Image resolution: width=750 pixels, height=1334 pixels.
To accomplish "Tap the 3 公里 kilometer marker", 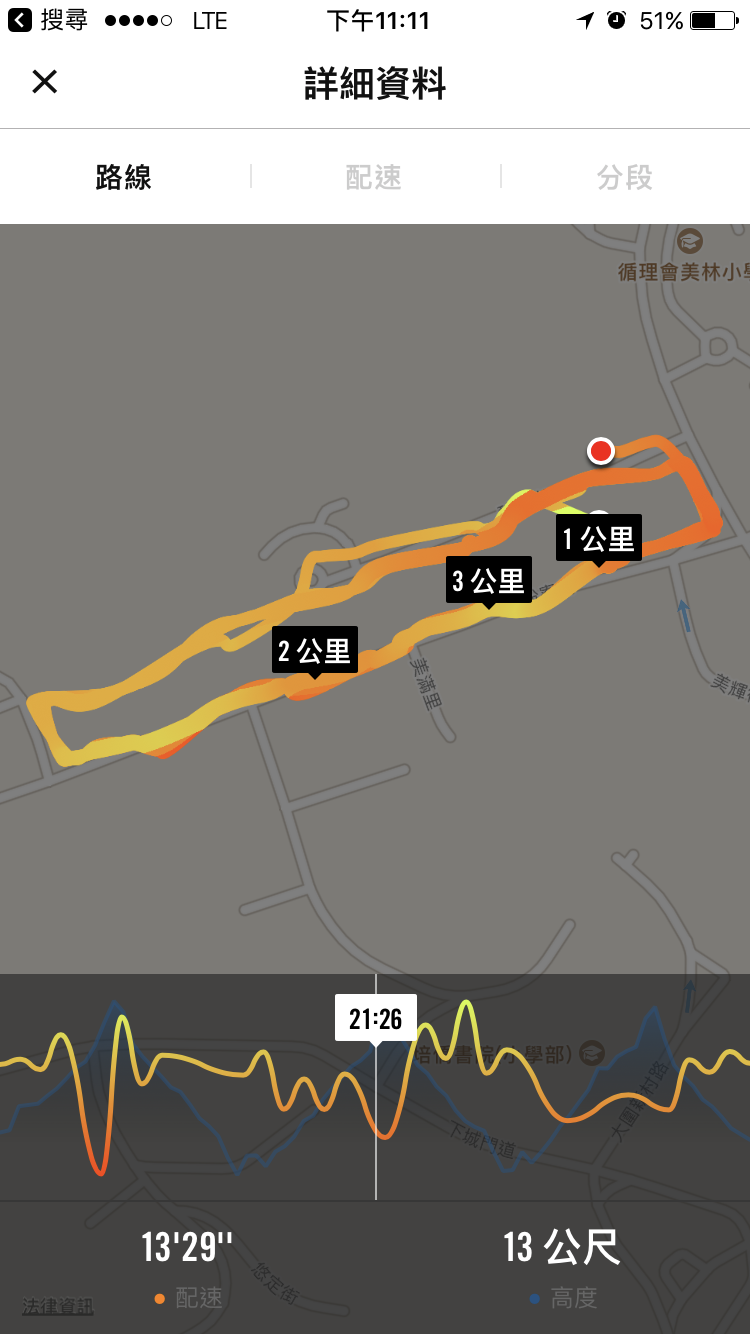I will (x=489, y=580).
